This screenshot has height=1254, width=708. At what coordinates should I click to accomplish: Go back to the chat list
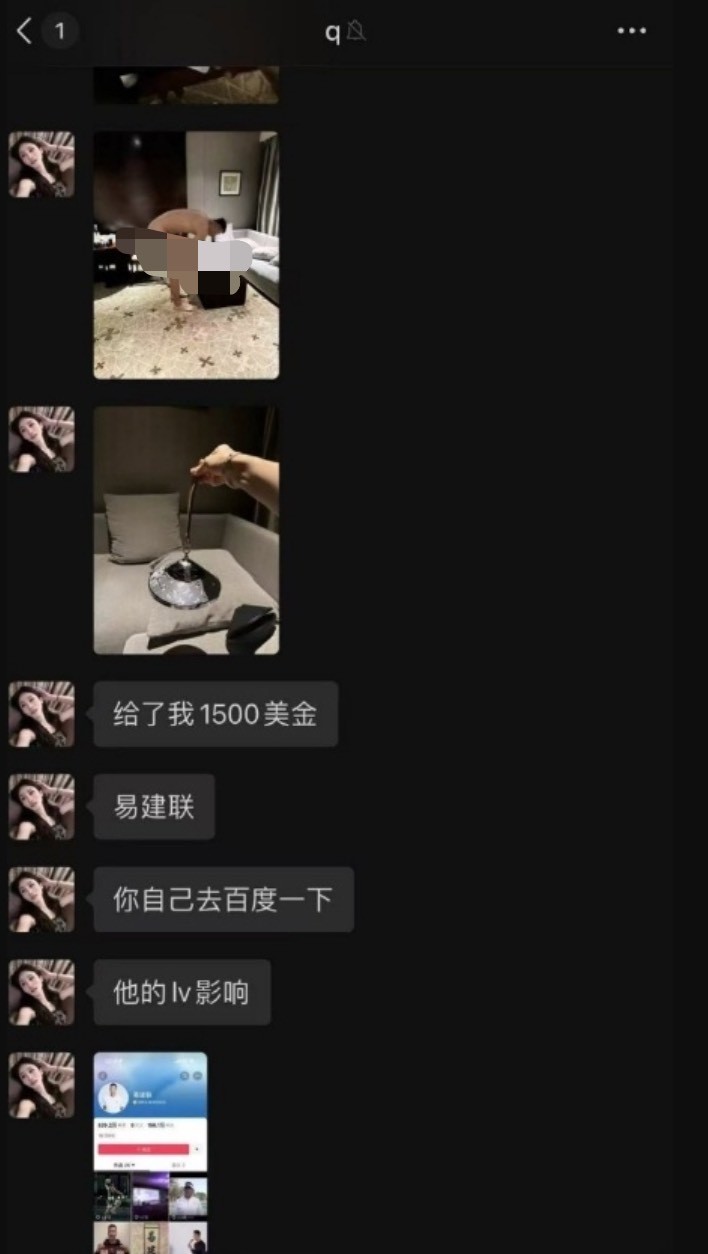coord(25,32)
